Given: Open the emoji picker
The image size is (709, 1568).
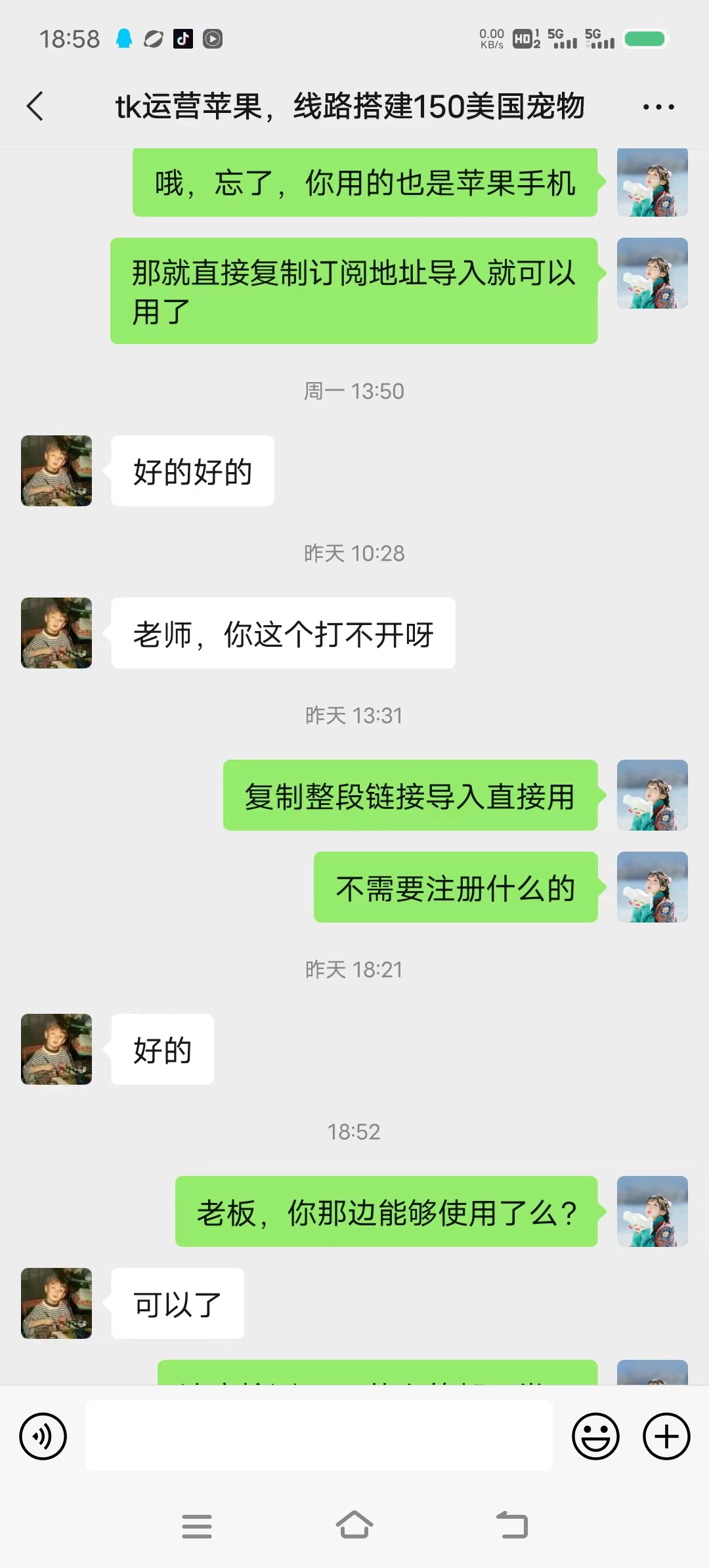Looking at the screenshot, I should click(596, 1435).
